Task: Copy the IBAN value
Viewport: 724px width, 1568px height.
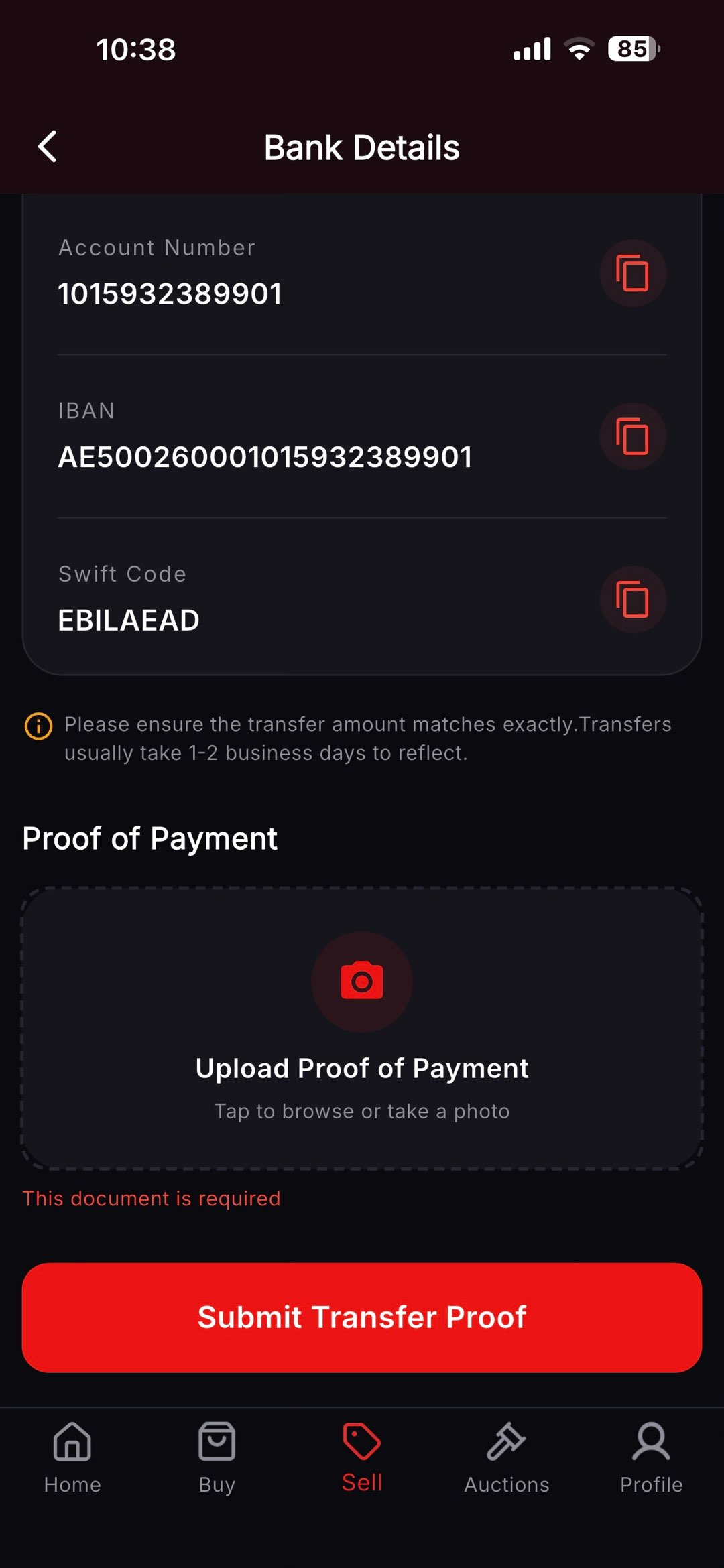Action: (x=632, y=437)
